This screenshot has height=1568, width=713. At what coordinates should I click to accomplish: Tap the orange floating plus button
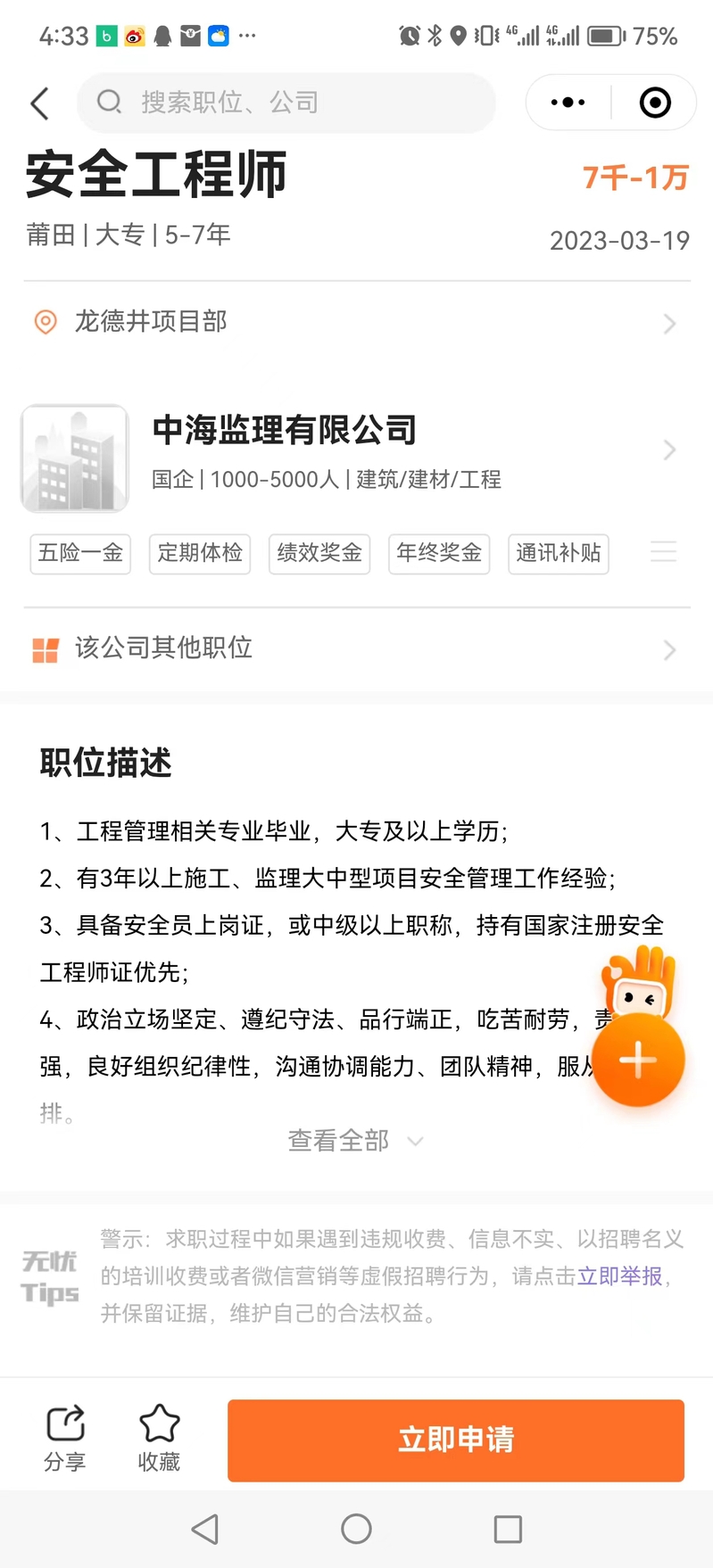coord(638,1060)
